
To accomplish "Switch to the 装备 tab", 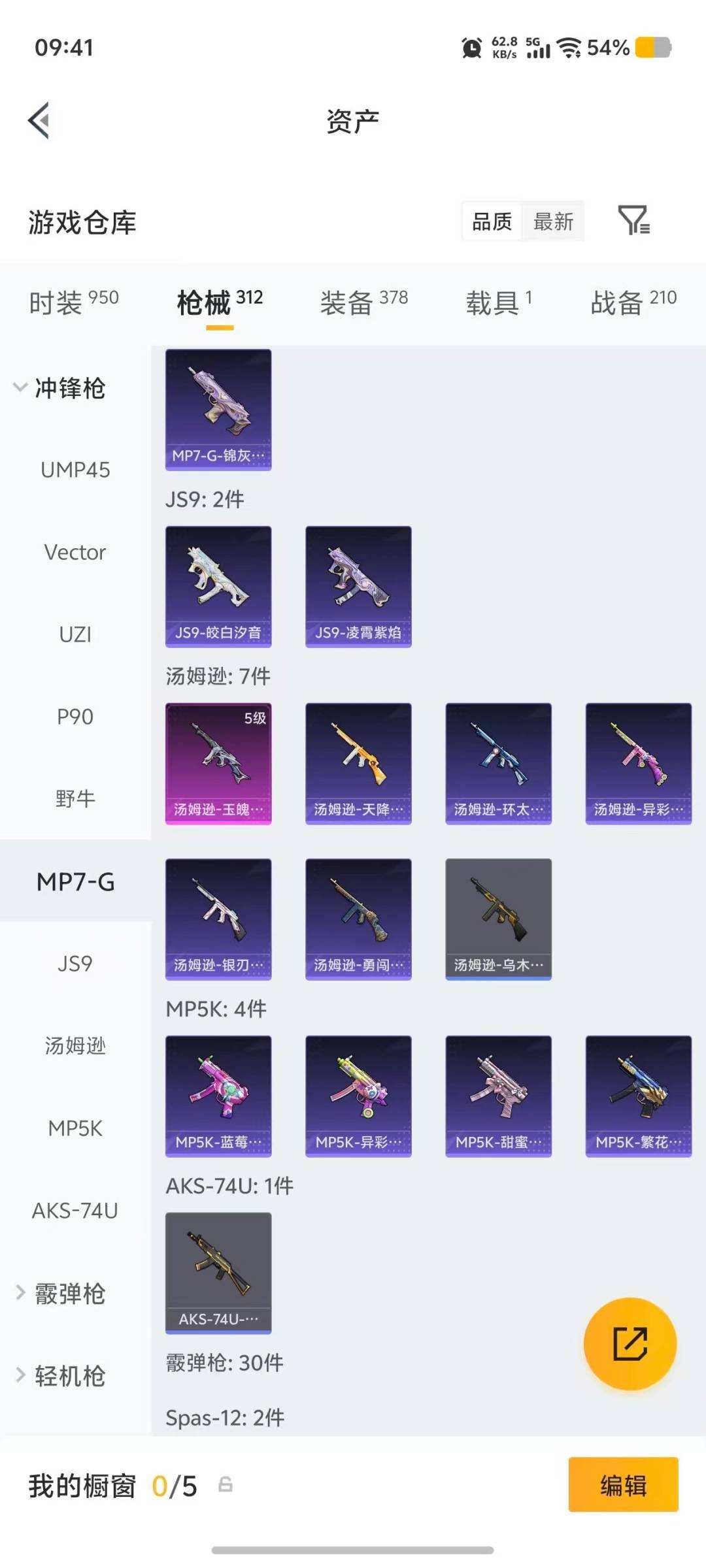I will point(364,302).
